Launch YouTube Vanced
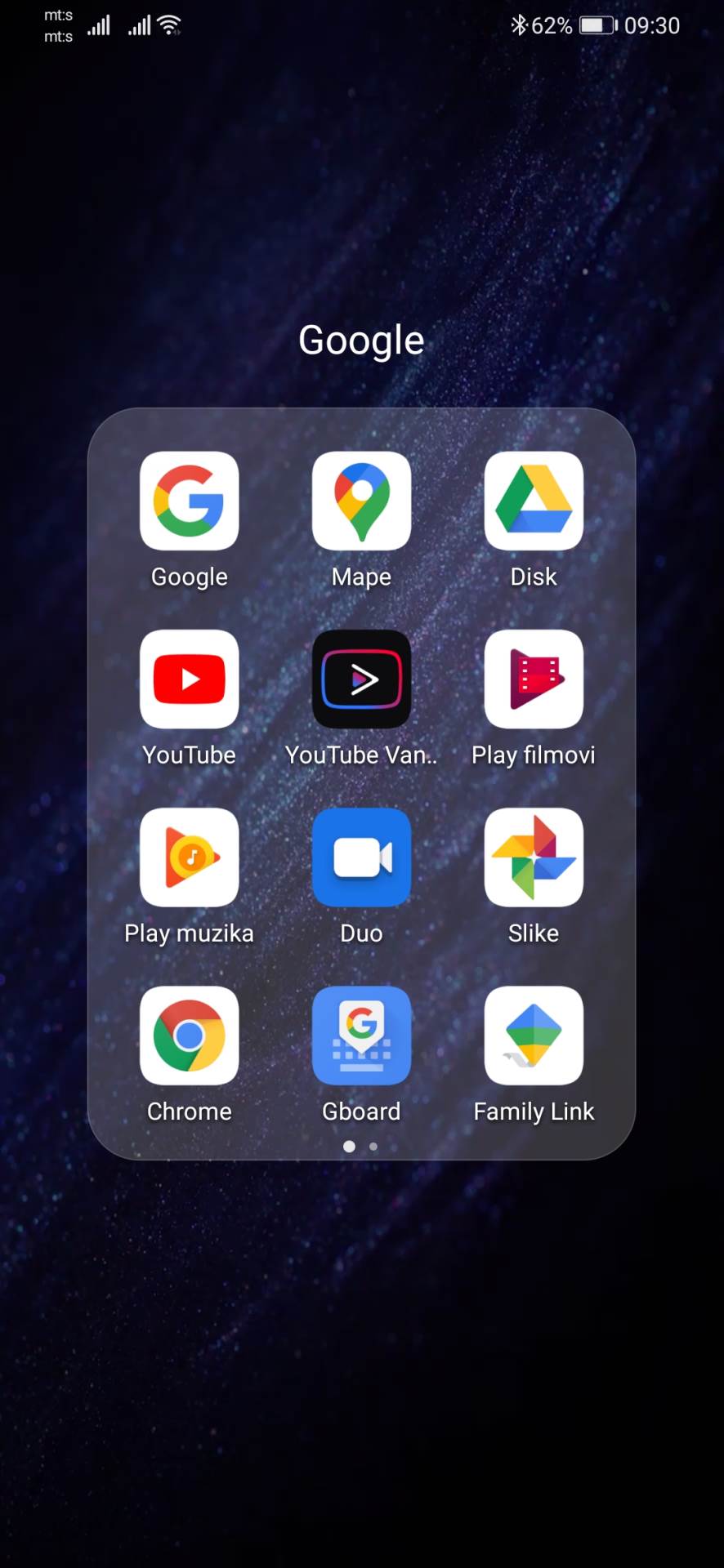 pyautogui.click(x=361, y=679)
